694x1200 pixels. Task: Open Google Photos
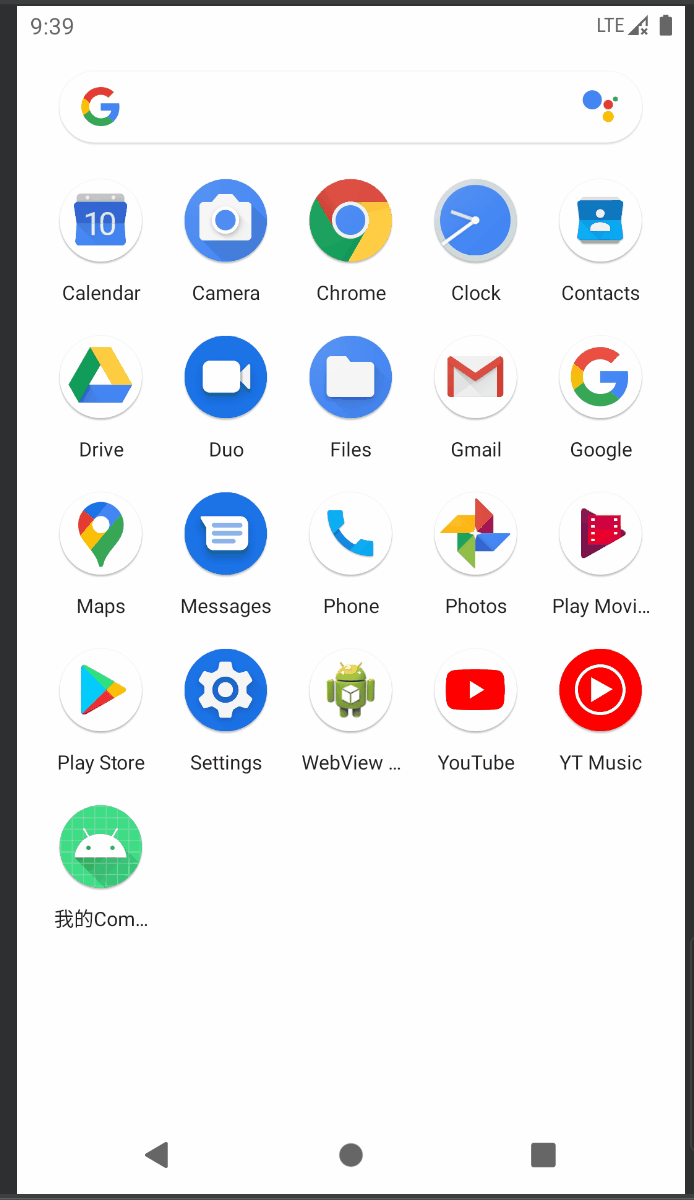[x=476, y=535]
